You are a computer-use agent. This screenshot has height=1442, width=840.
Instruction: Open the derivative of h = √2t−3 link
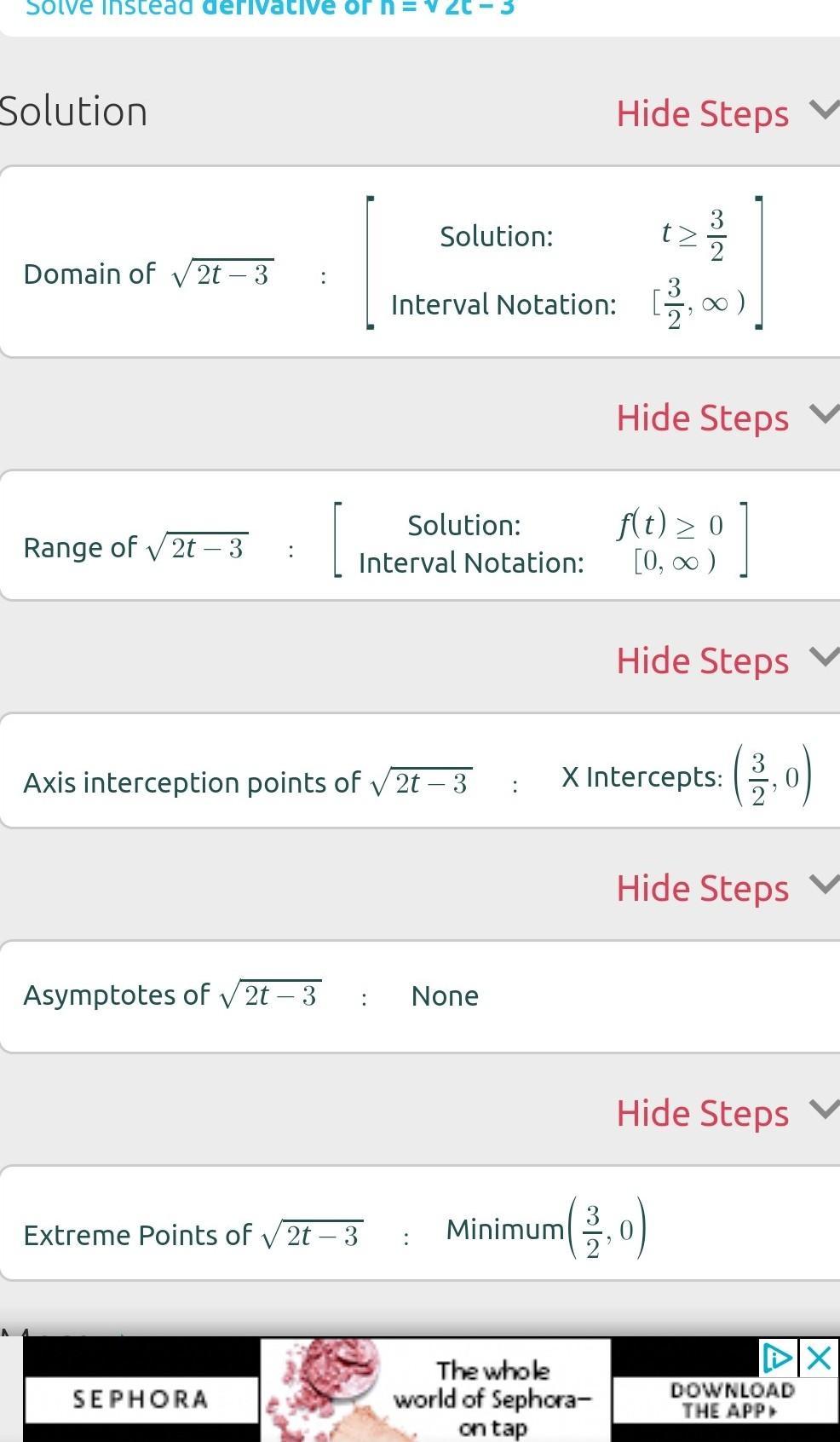(358, 8)
